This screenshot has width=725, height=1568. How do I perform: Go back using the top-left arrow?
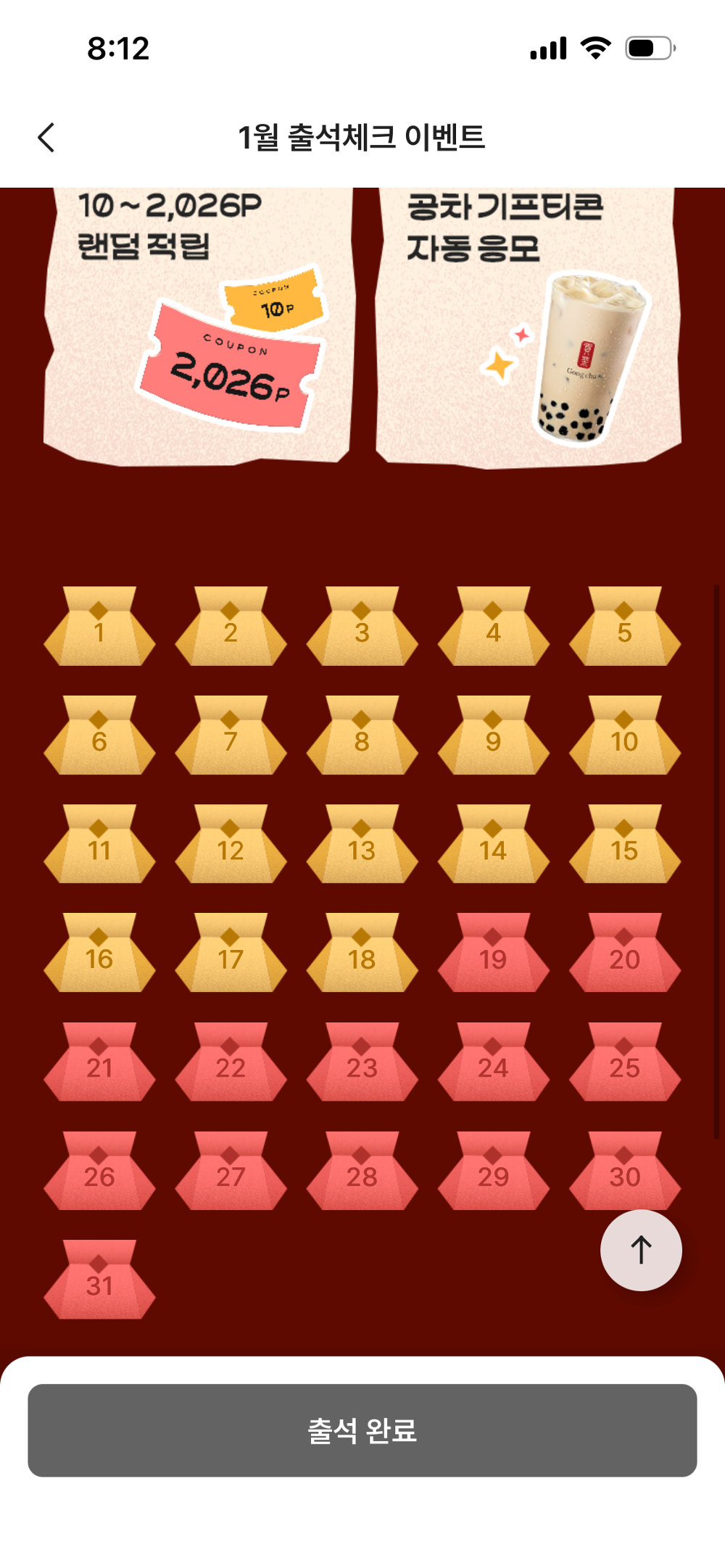[x=46, y=137]
